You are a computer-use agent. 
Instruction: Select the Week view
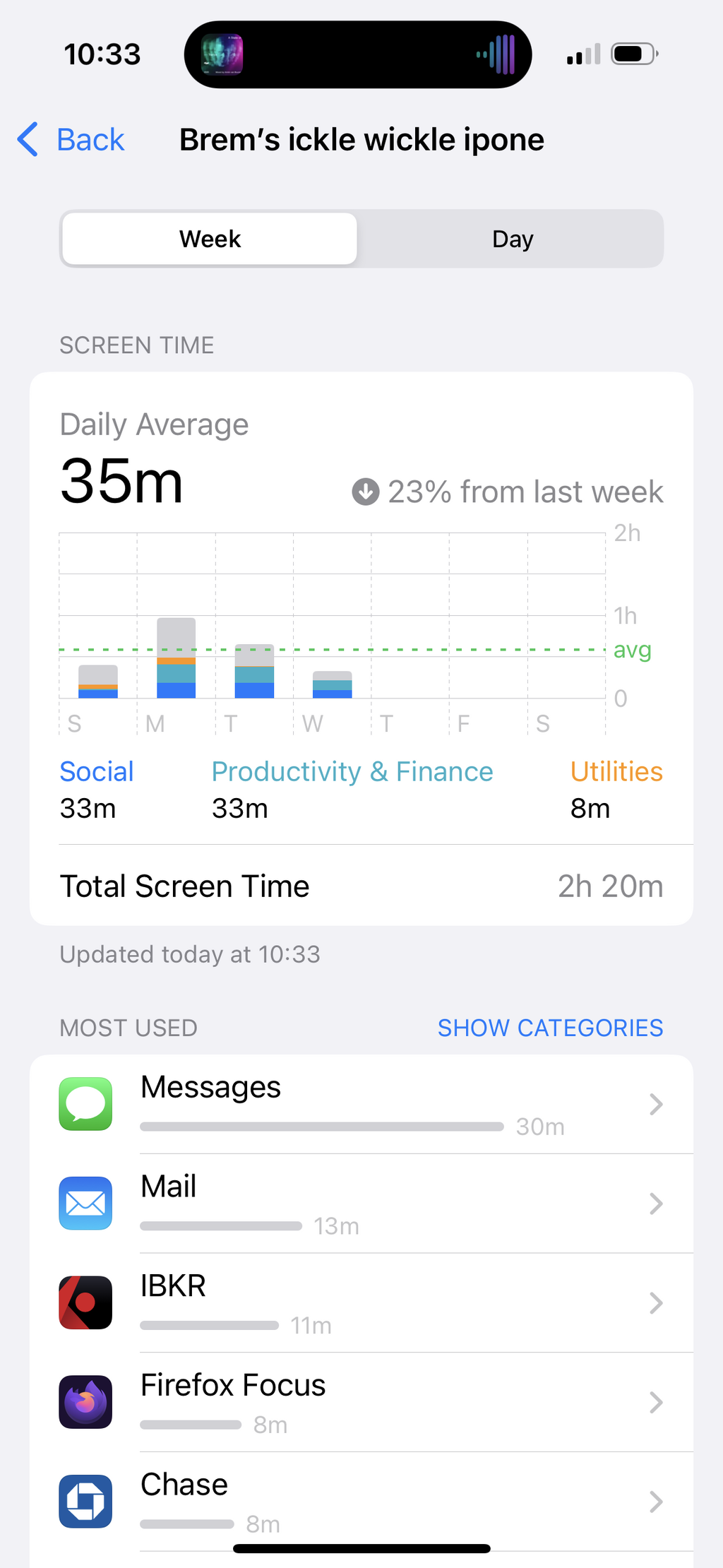[209, 239]
